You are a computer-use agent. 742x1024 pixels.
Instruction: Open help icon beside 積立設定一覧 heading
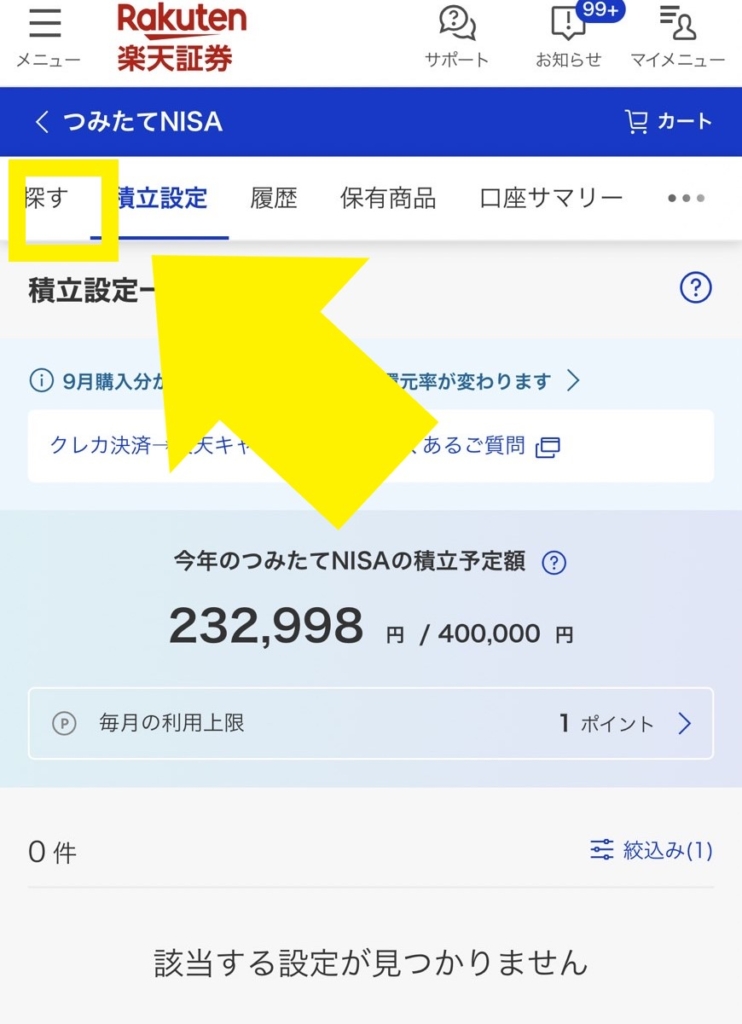[695, 289]
